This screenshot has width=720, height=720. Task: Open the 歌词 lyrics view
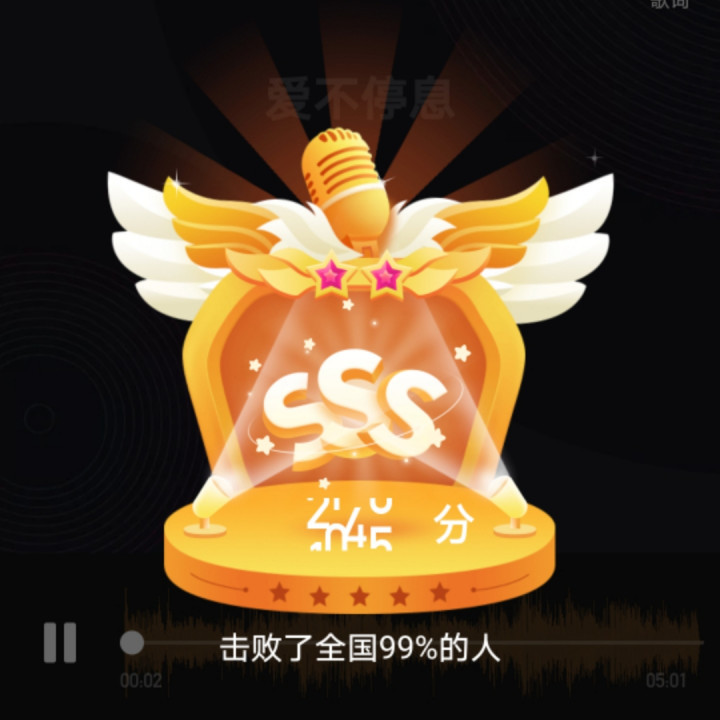click(x=670, y=4)
